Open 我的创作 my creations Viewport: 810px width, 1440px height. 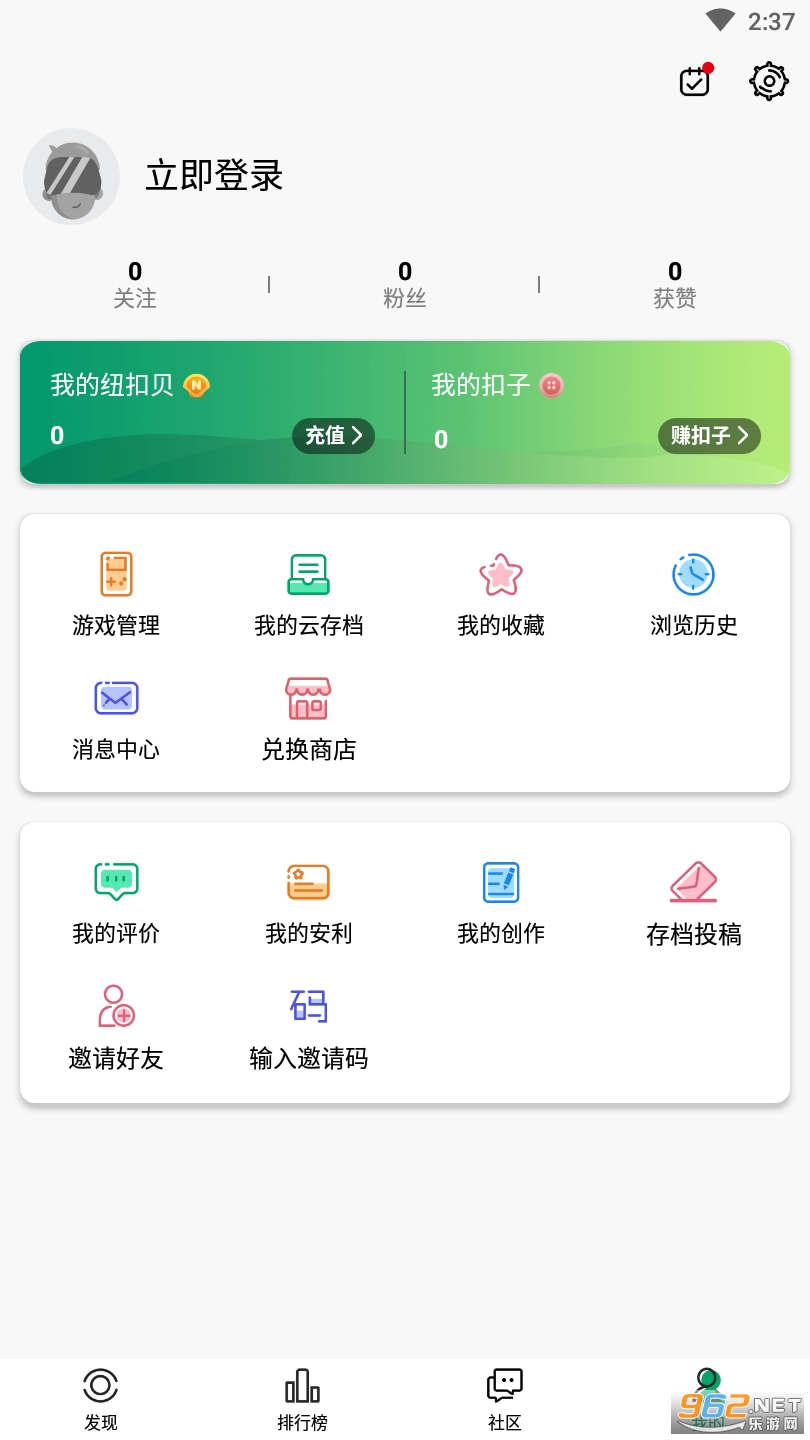(x=501, y=903)
